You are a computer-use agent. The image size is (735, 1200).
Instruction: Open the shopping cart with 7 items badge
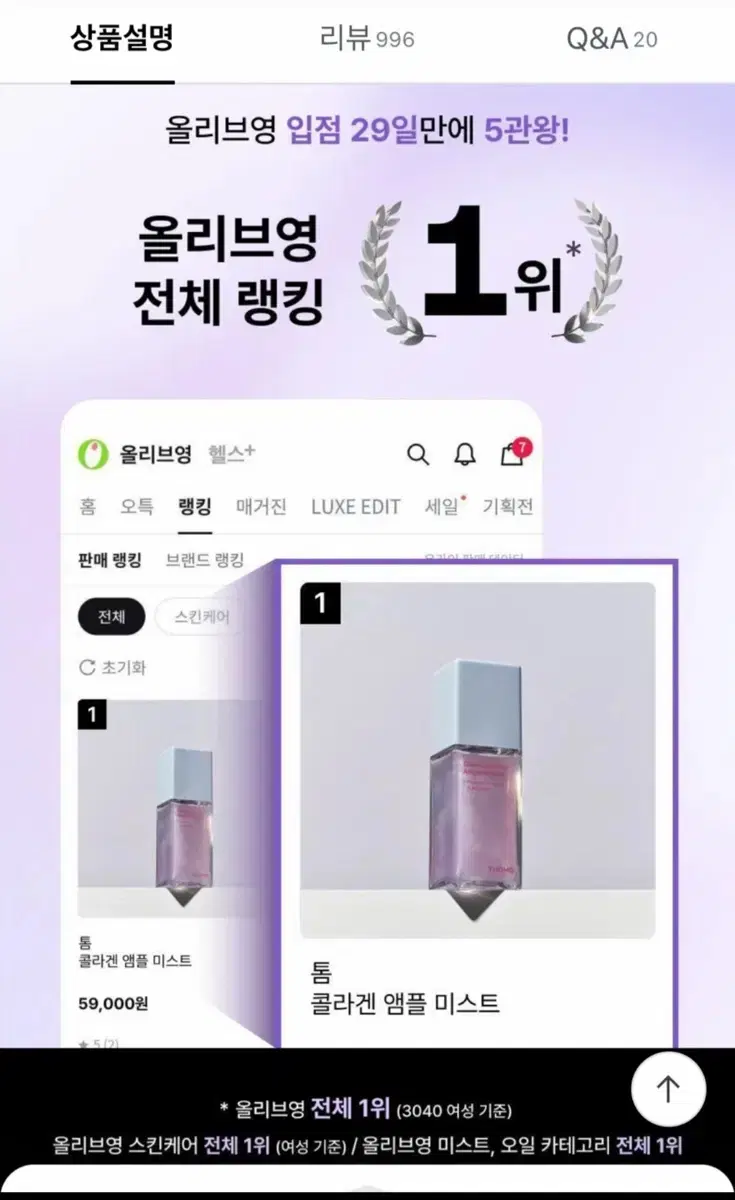click(511, 453)
